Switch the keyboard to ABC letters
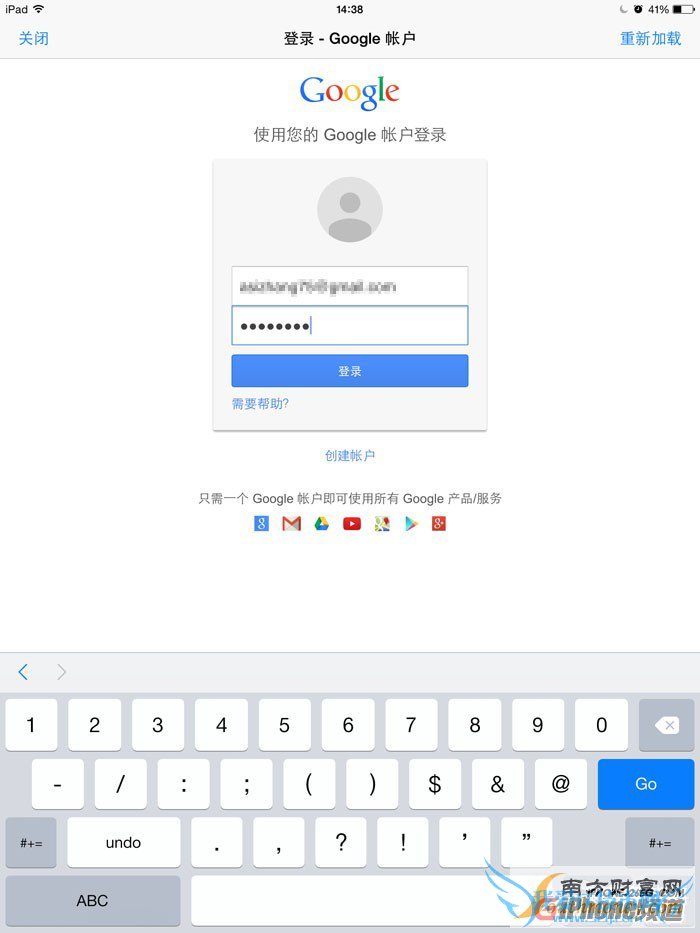The image size is (700, 933). tap(92, 900)
